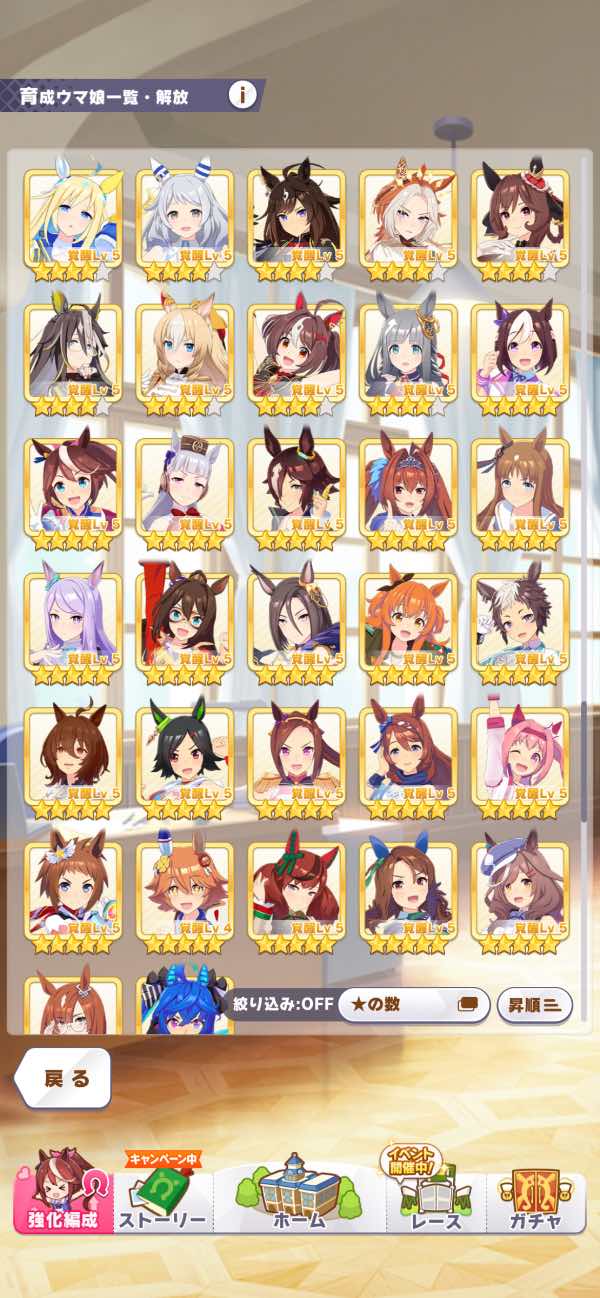Select the blue-haired girl card at the bottom
This screenshot has width=600, height=1298.
point(184,1000)
